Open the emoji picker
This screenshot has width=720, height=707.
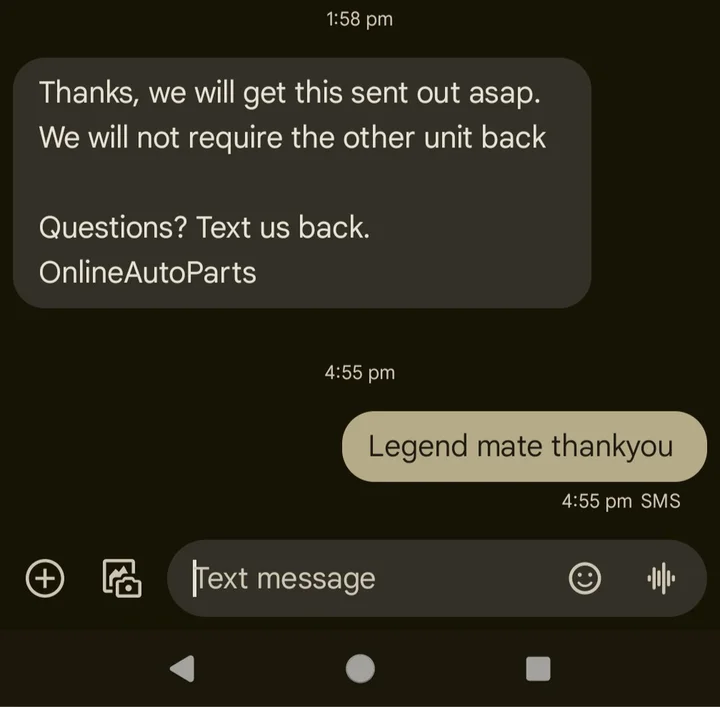[x=585, y=578]
